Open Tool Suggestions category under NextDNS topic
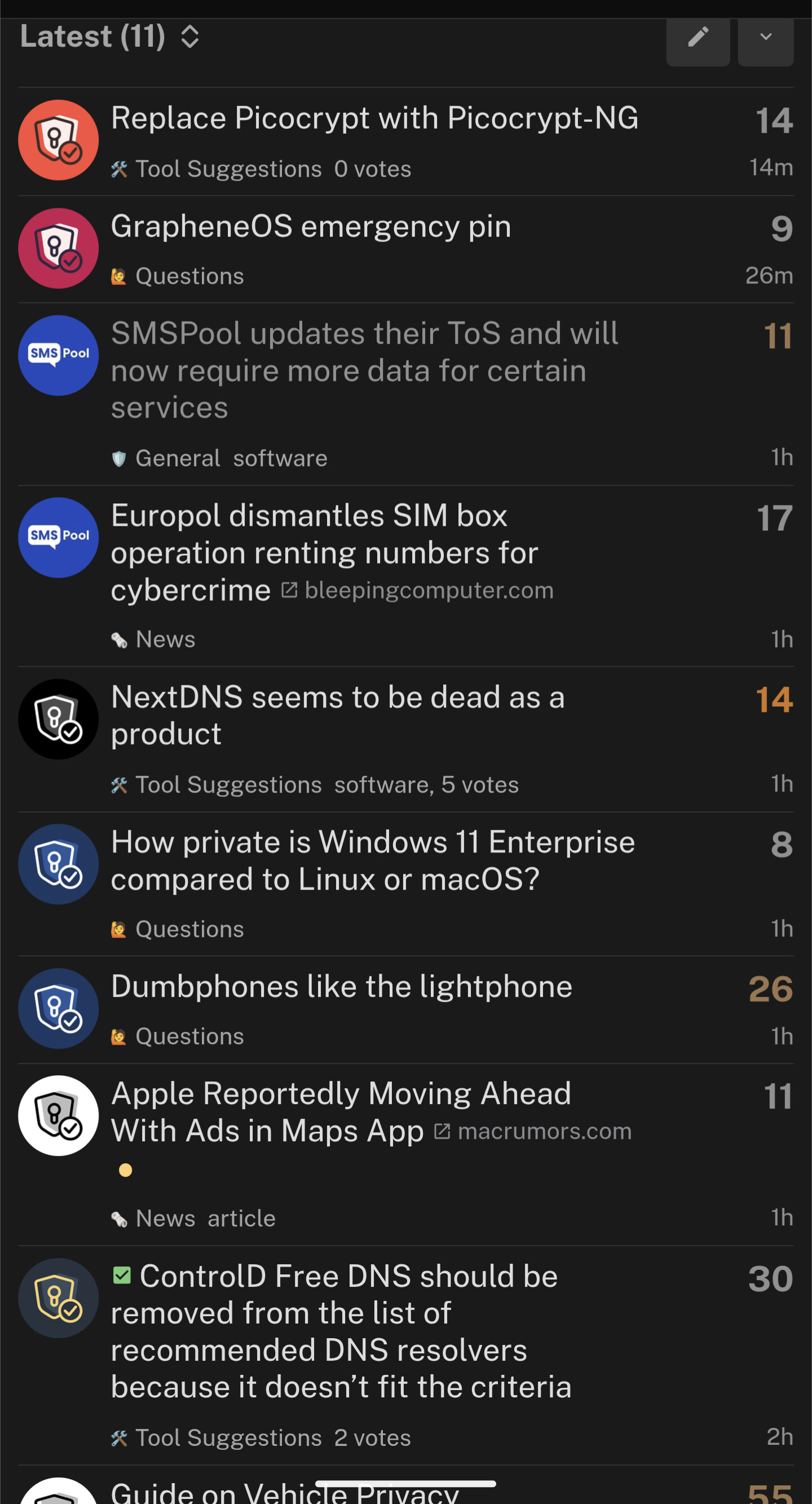This screenshot has width=812, height=1504. click(x=228, y=785)
